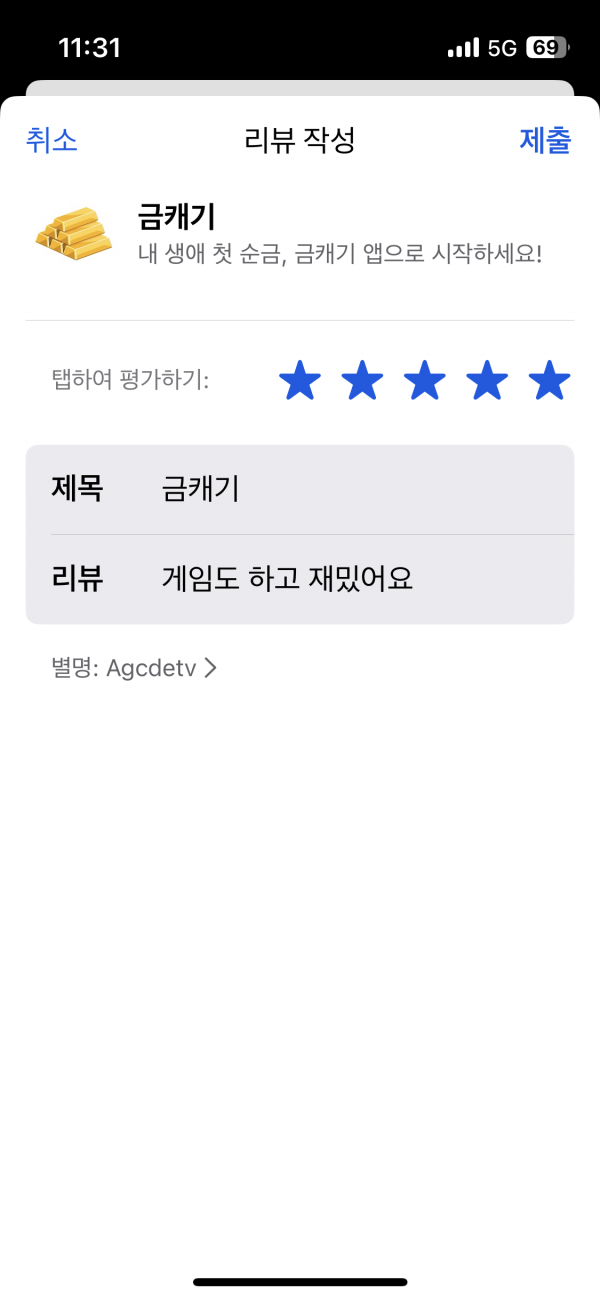
Task: Set rating to one star
Action: (x=300, y=381)
